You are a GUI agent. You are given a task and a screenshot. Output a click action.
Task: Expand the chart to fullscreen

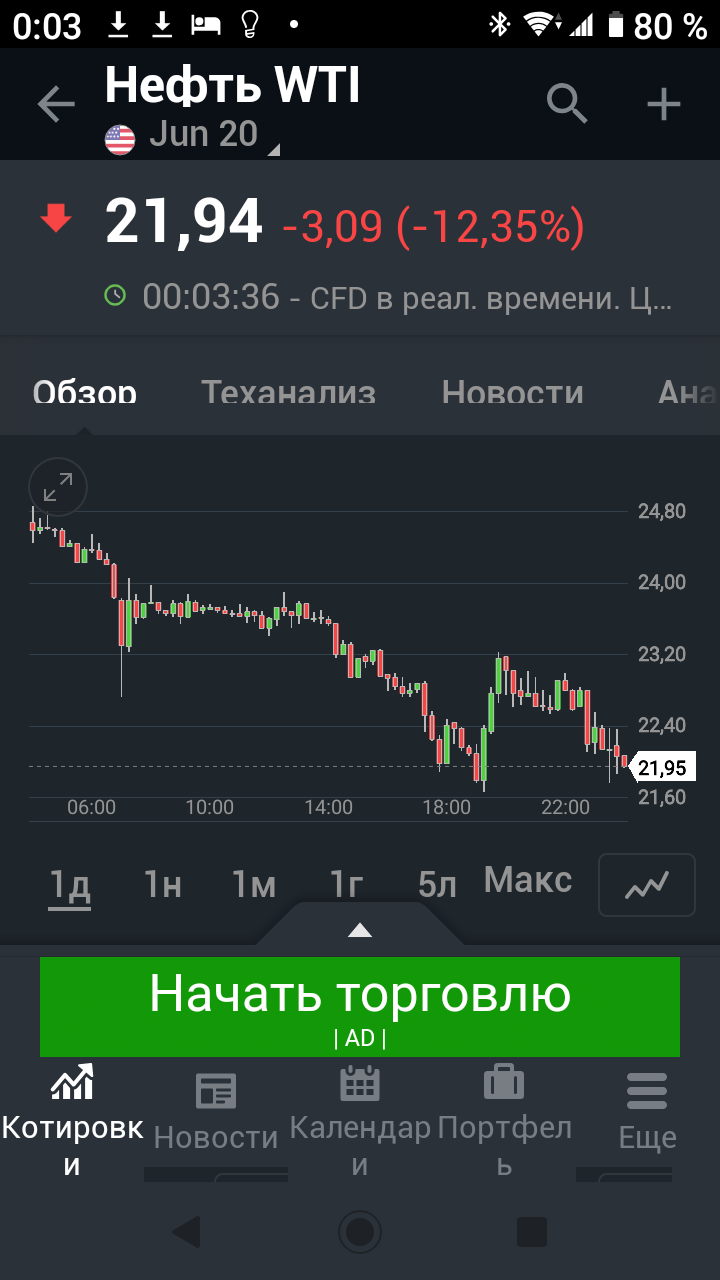click(x=58, y=487)
